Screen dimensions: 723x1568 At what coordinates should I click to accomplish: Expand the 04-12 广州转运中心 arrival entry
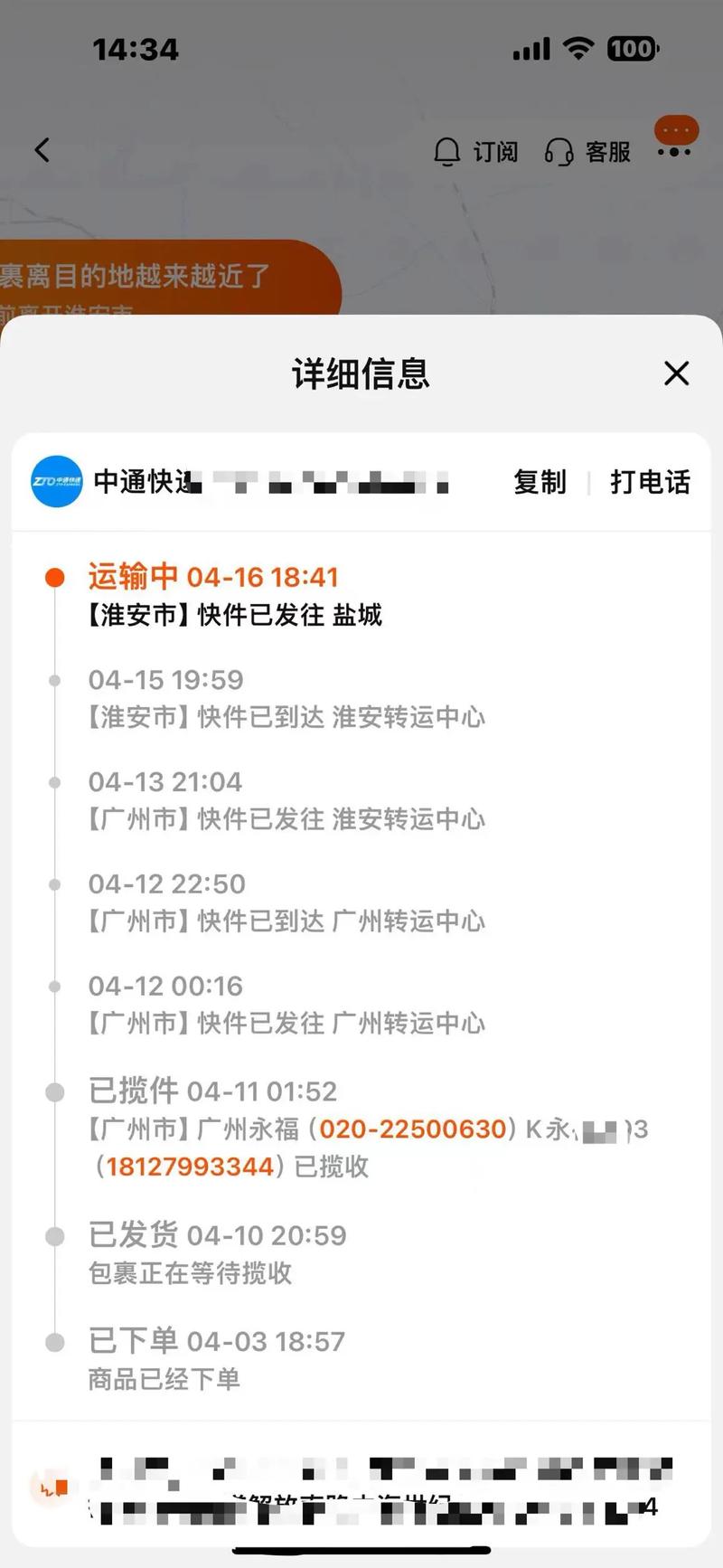click(x=271, y=902)
